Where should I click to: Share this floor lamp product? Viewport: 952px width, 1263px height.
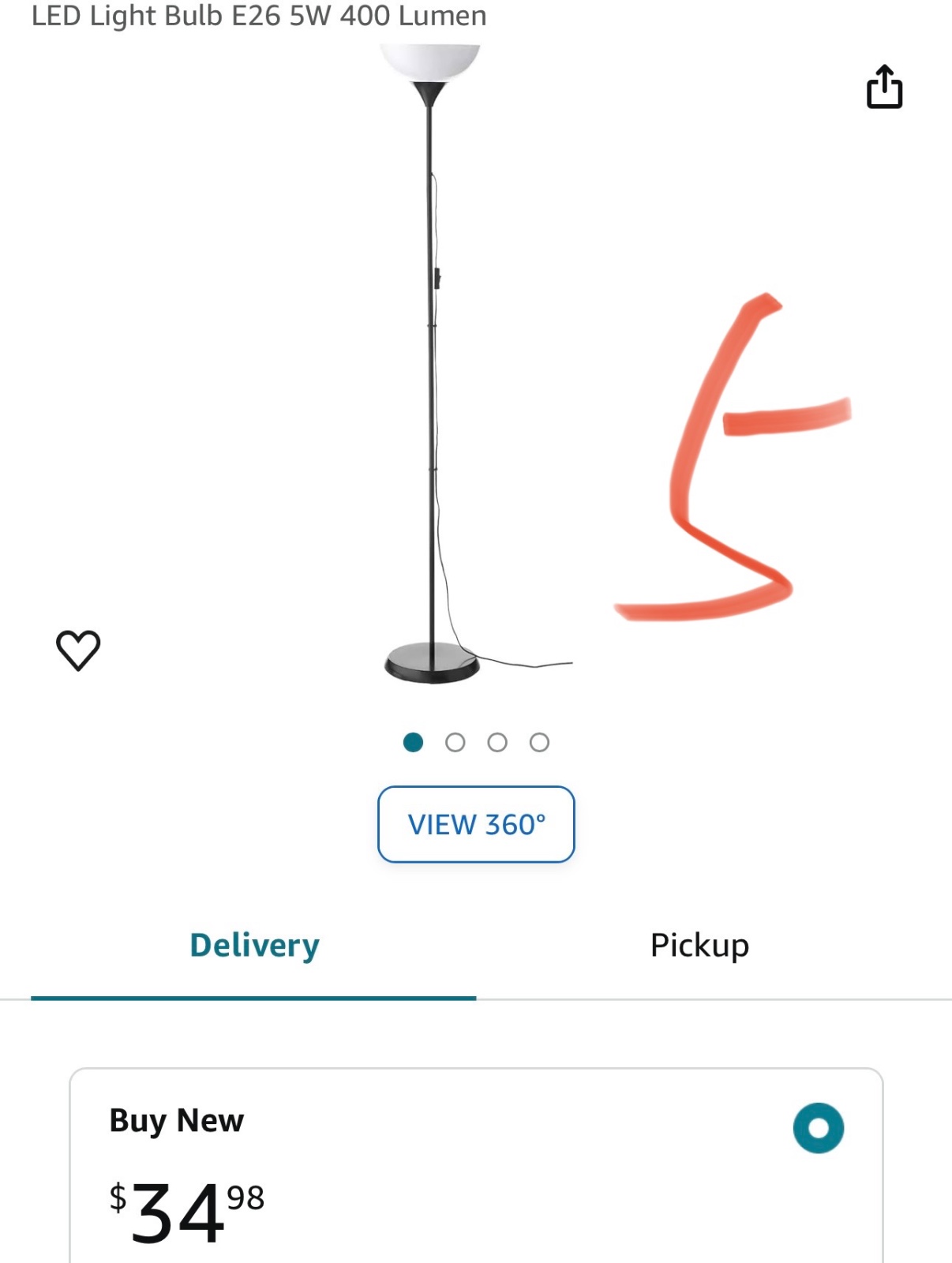tap(884, 87)
